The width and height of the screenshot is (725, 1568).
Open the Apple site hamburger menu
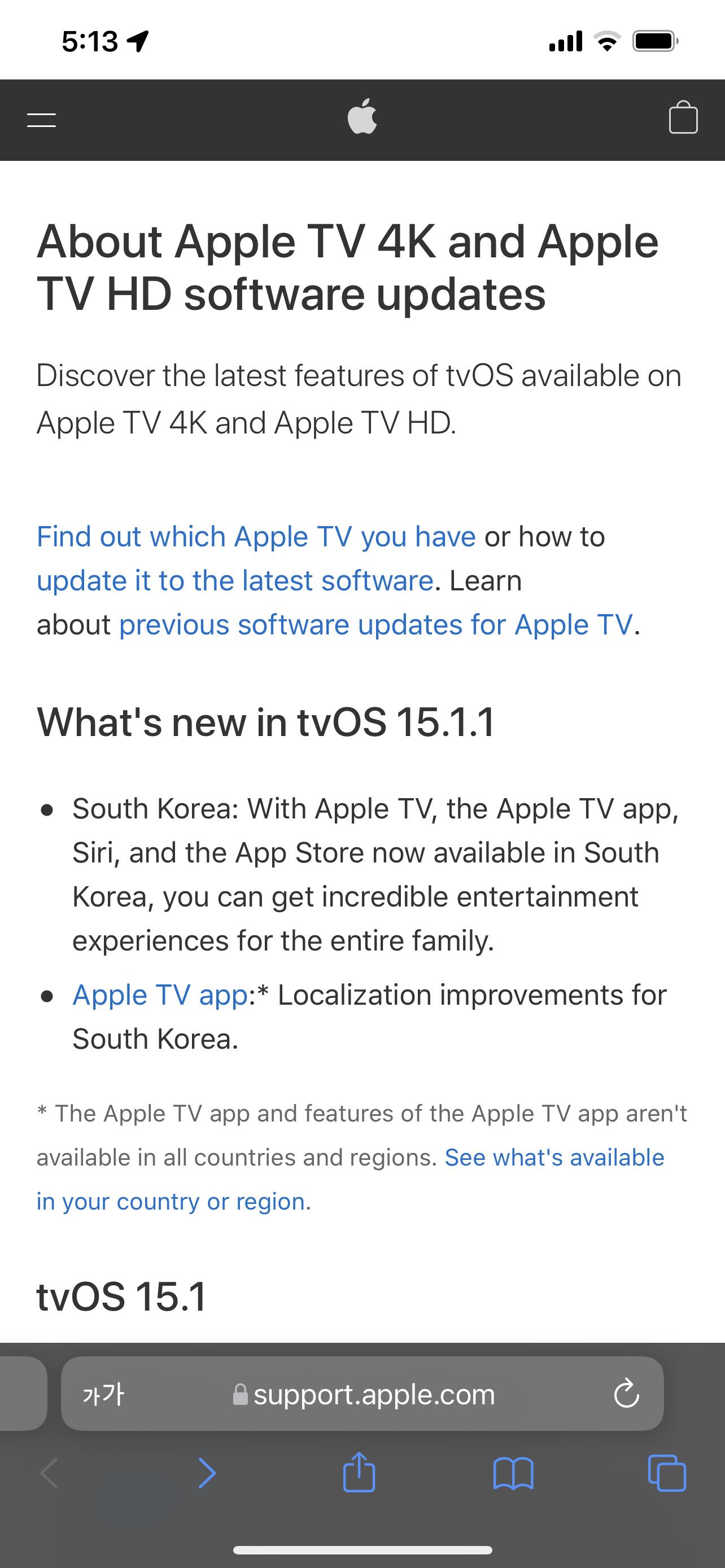point(41,120)
